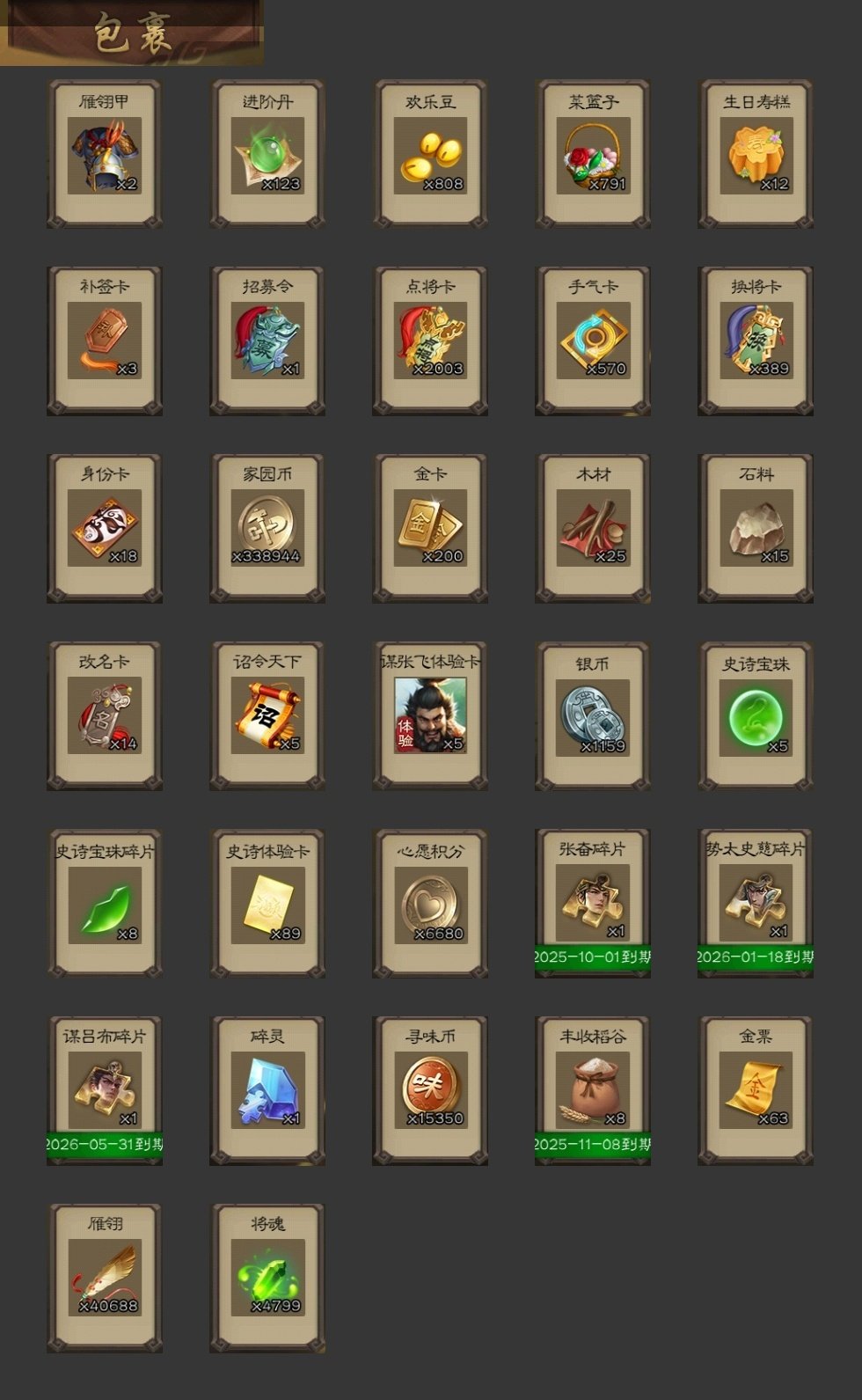The image size is (862, 1400).
Task: View the 家园币 currency item
Action: 267,528
